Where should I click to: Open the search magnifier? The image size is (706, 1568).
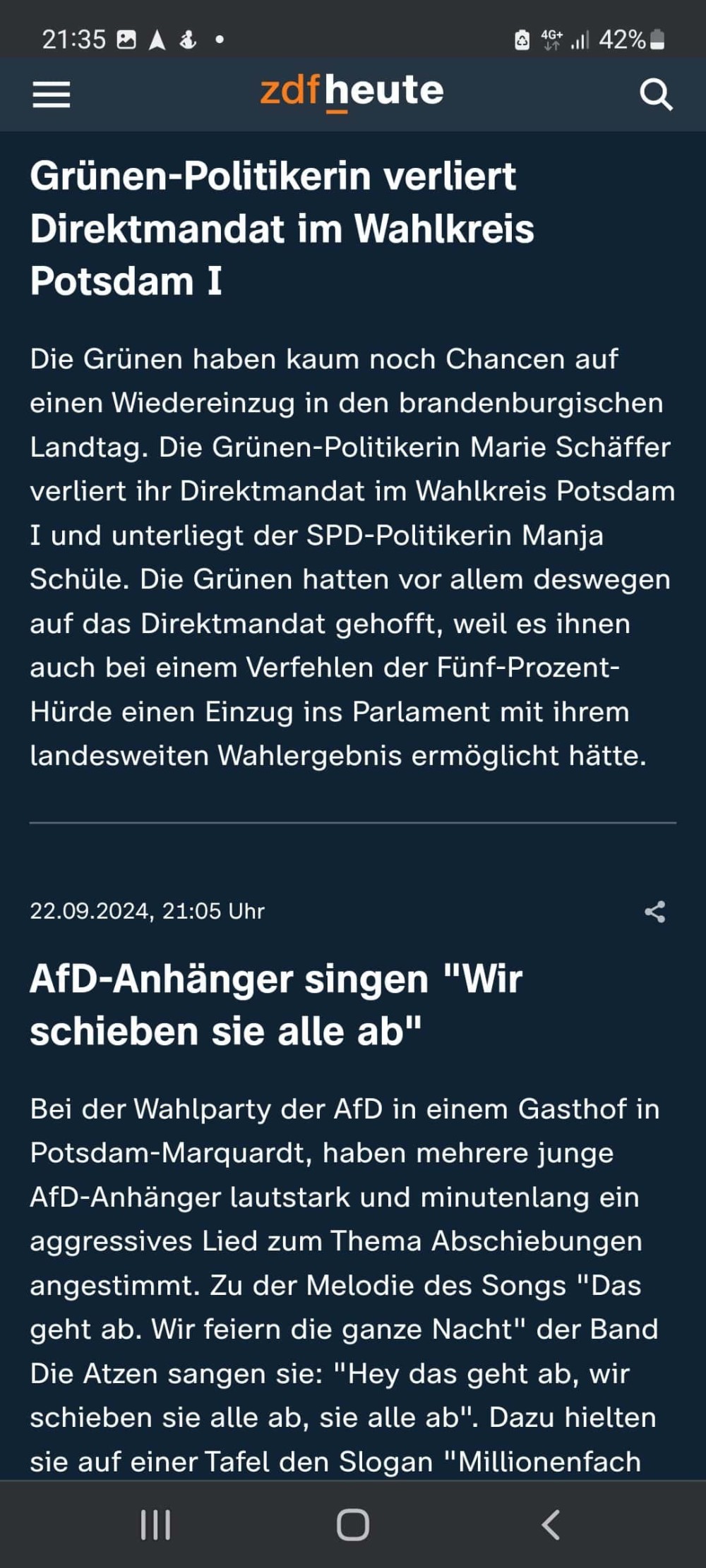click(x=655, y=95)
